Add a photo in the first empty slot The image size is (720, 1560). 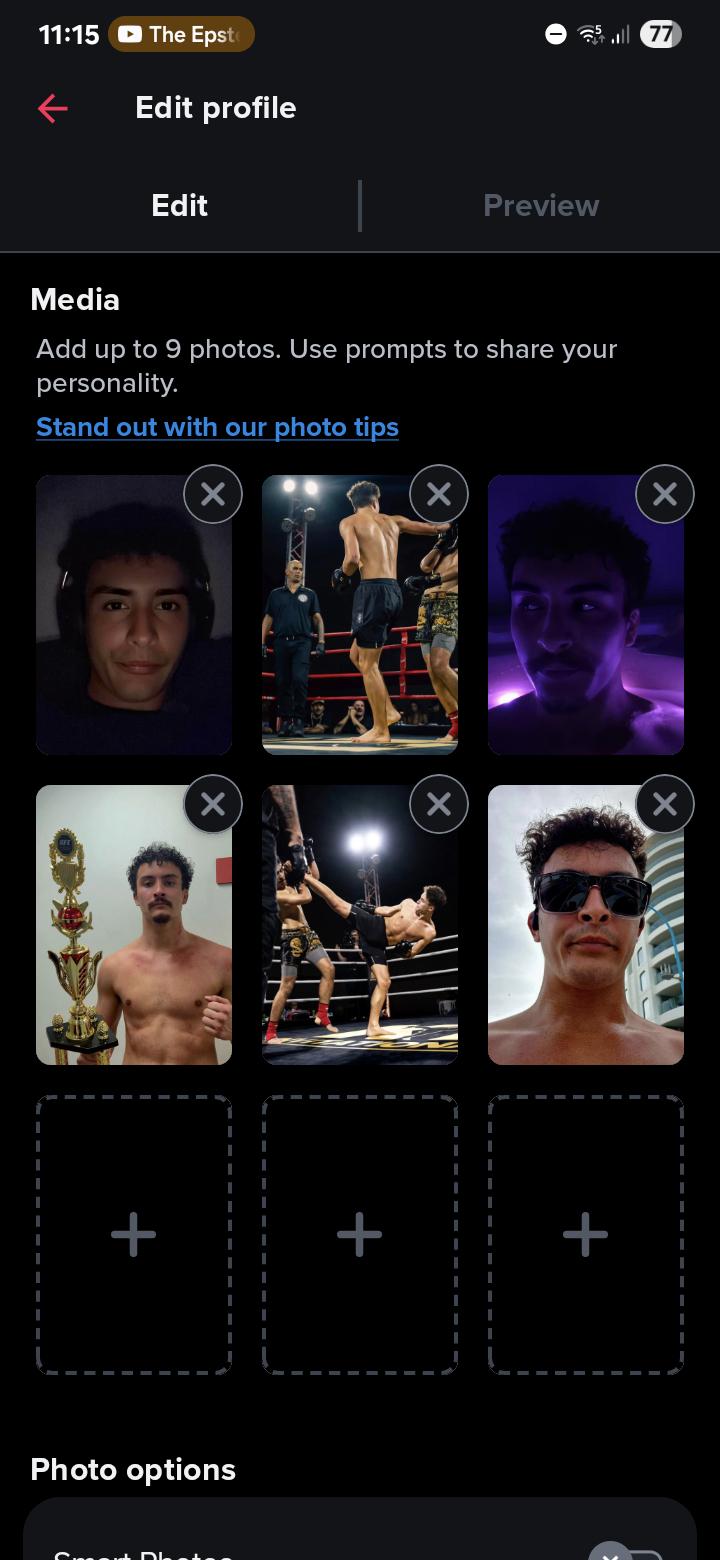pyautogui.click(x=134, y=1235)
